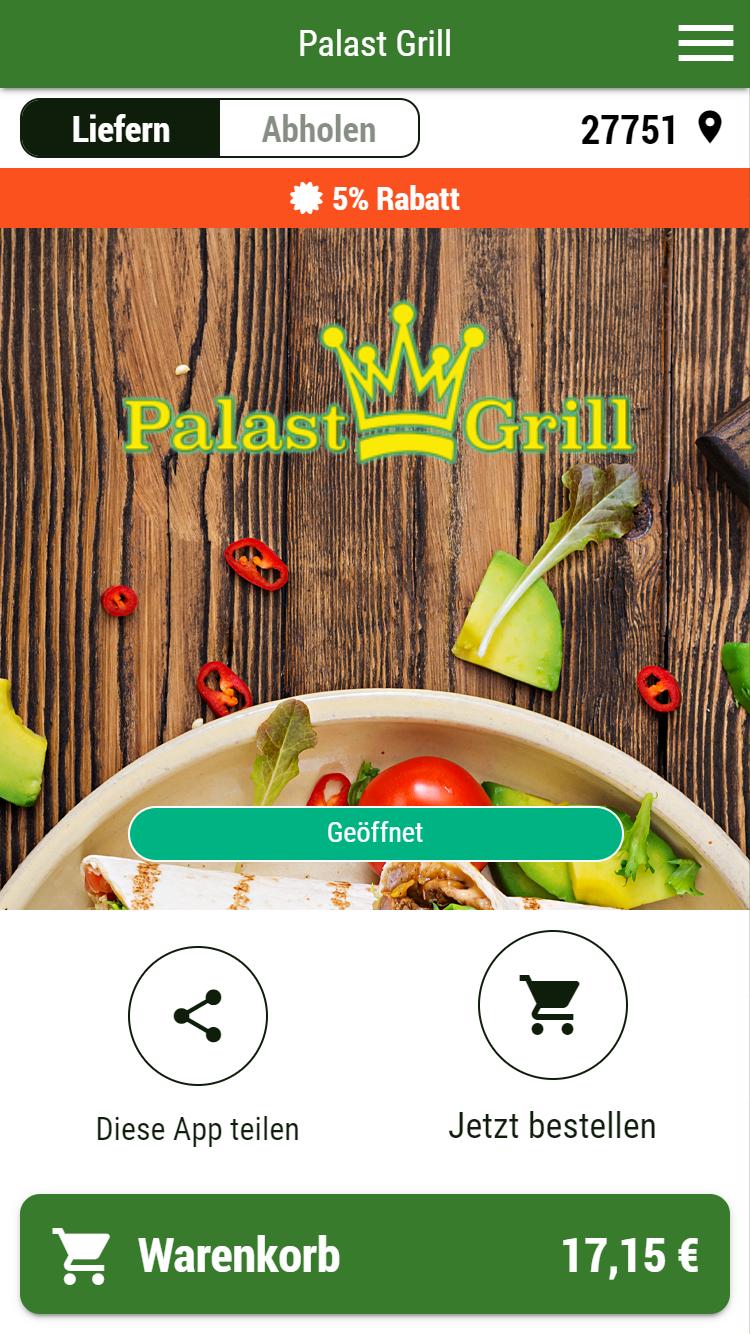Open the Palast Grill title menu area
This screenshot has width=750, height=1334.
(375, 44)
